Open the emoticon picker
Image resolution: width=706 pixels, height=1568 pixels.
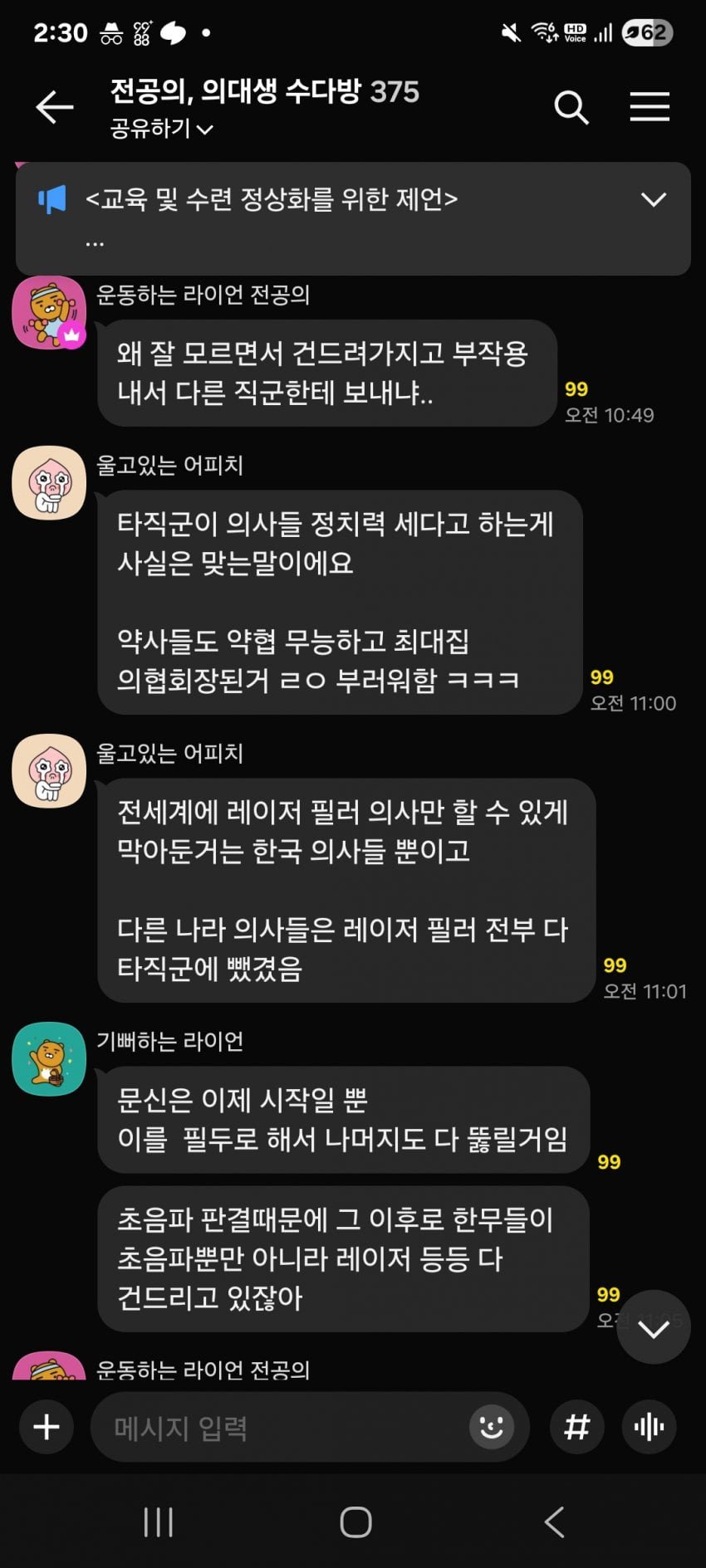[491, 1428]
